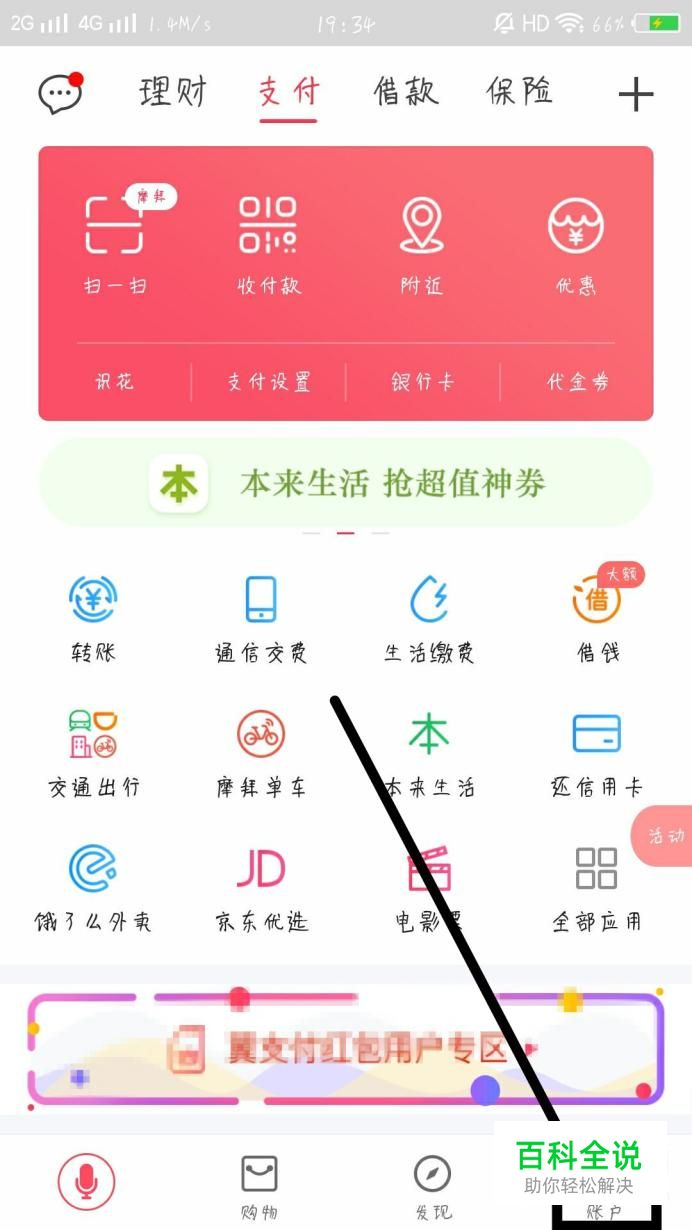Switch to the 借款 tab
692x1230 pixels.
(405, 92)
